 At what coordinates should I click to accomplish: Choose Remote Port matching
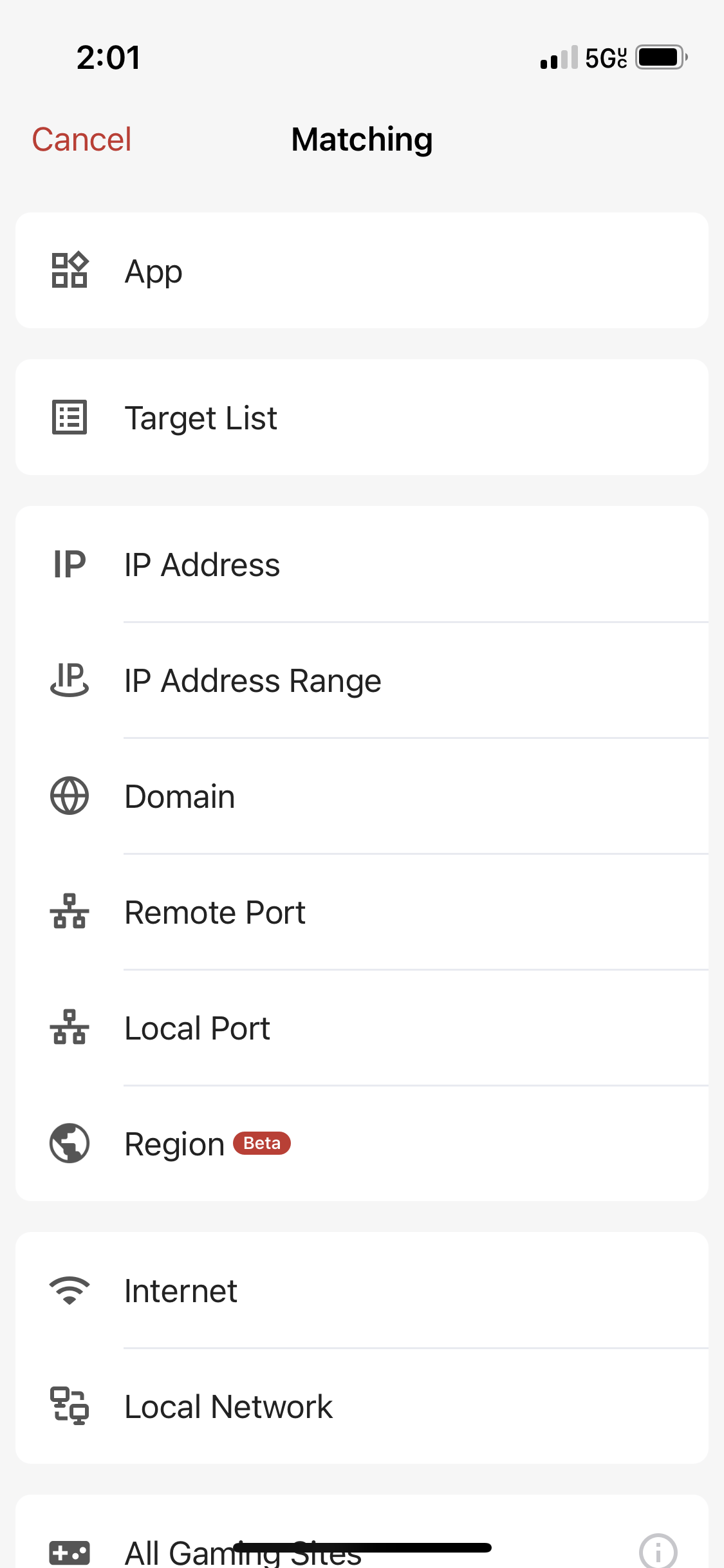click(362, 912)
